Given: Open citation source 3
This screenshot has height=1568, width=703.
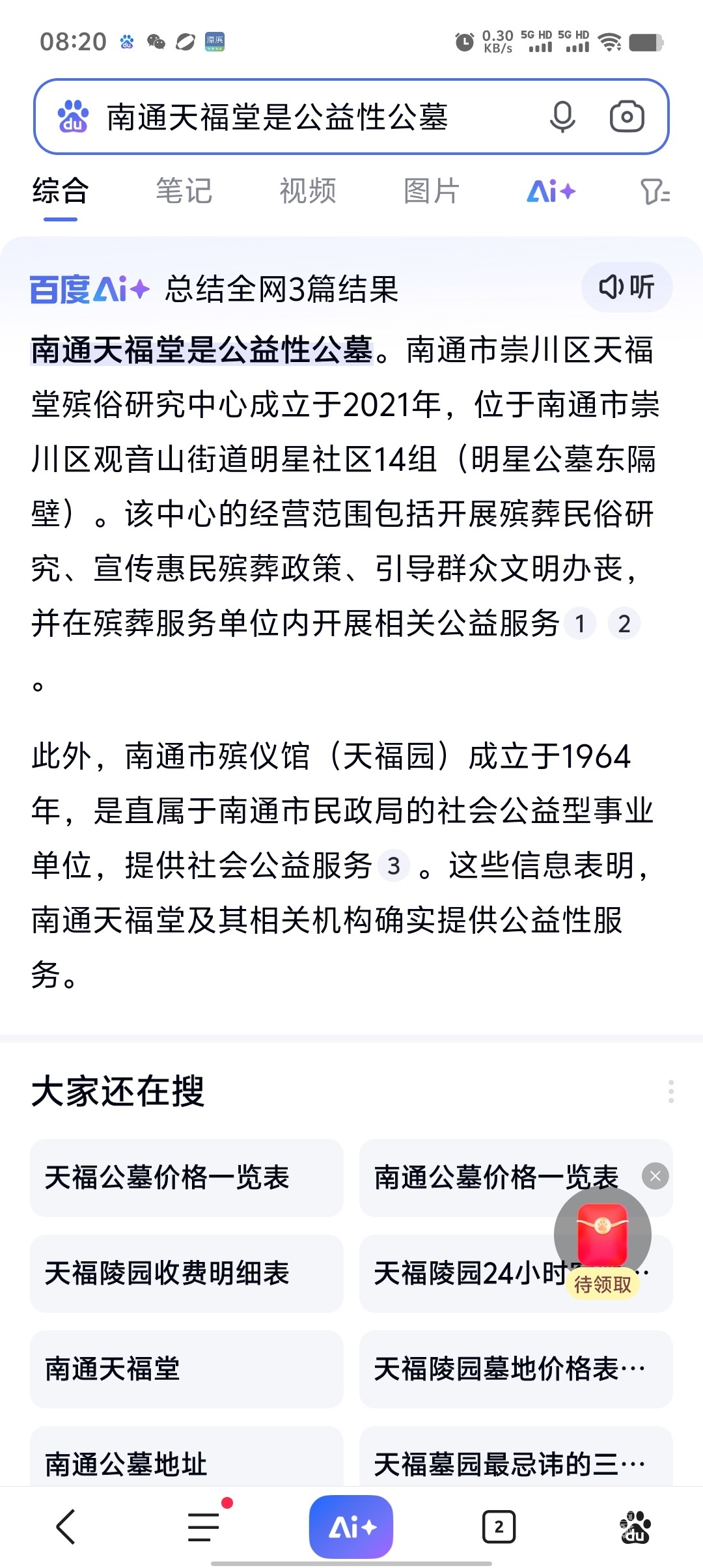Looking at the screenshot, I should [x=394, y=866].
